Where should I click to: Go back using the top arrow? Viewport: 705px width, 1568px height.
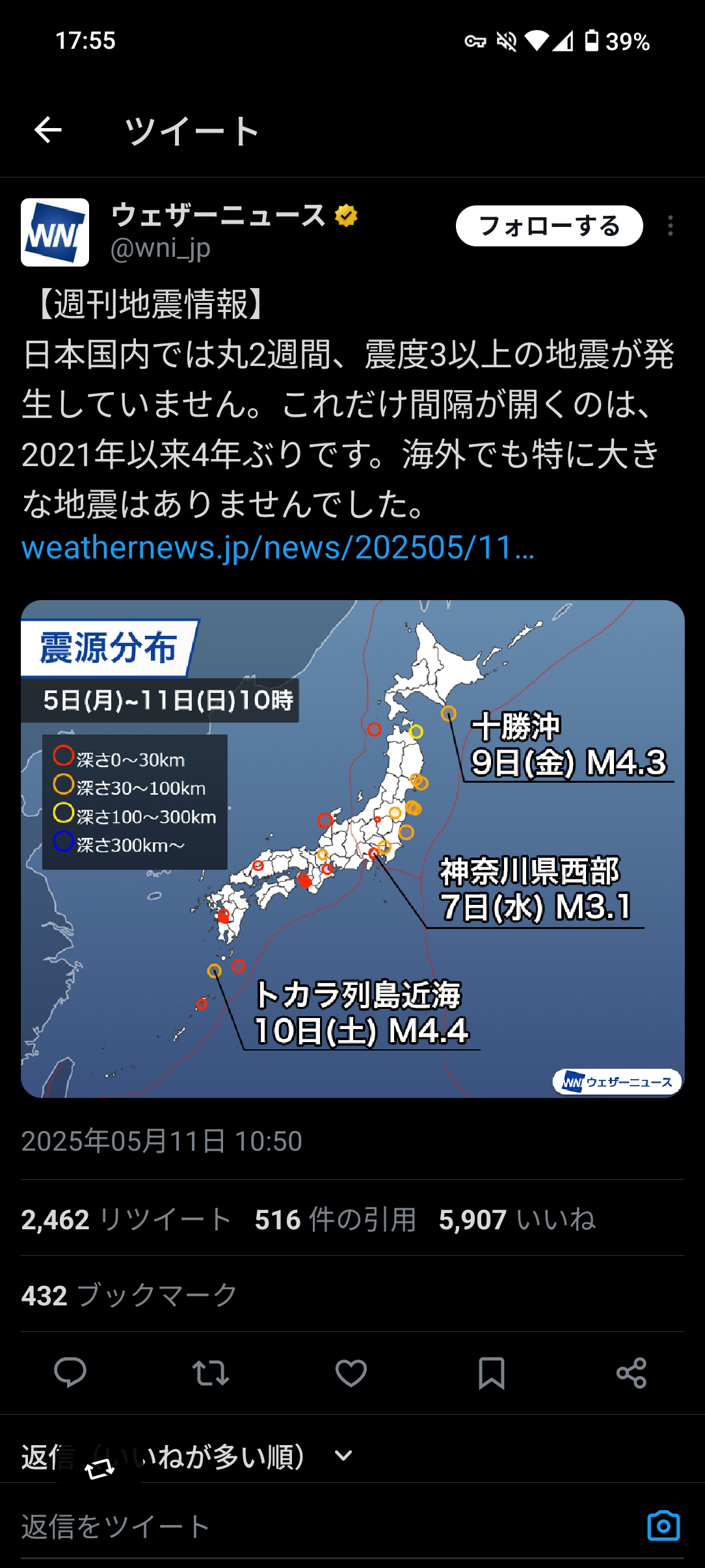coord(48,130)
